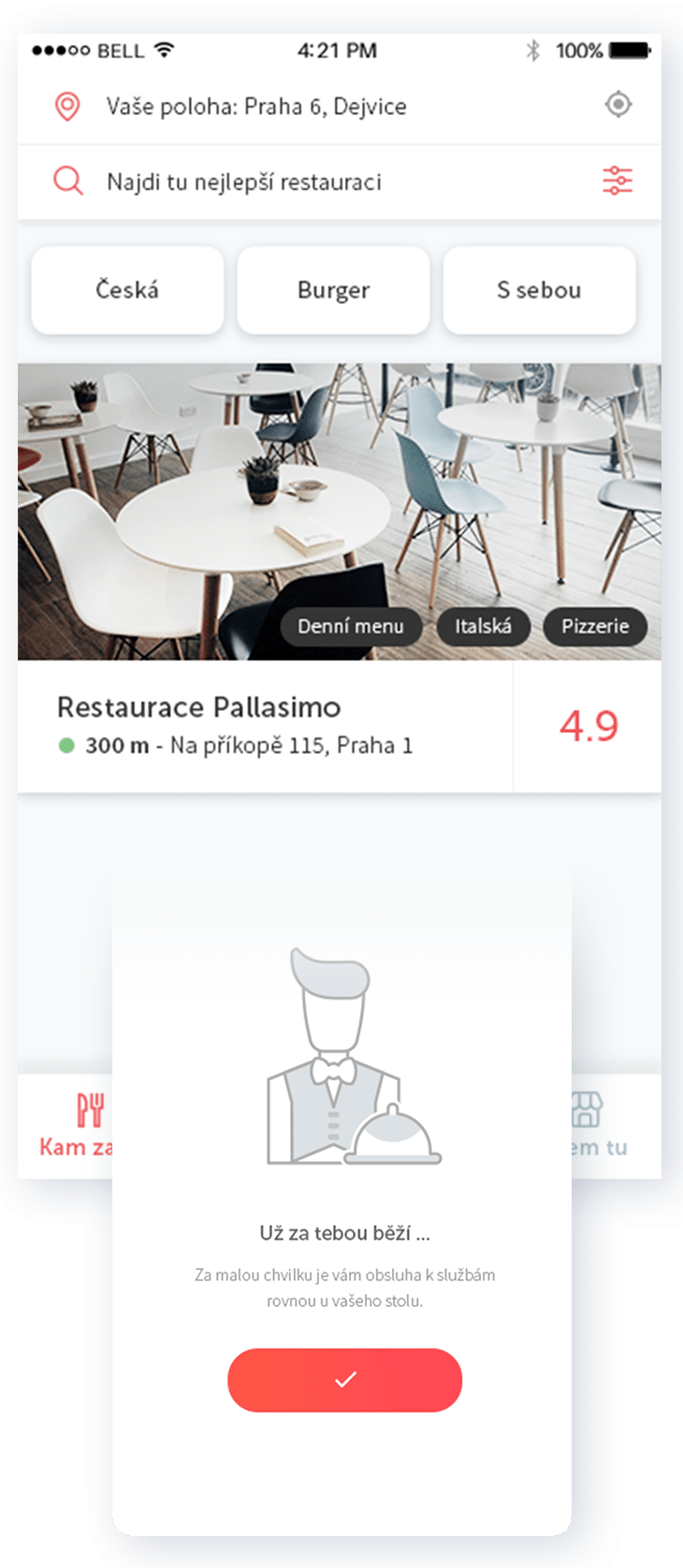
Task: Open the search filters icon
Action: [x=618, y=180]
